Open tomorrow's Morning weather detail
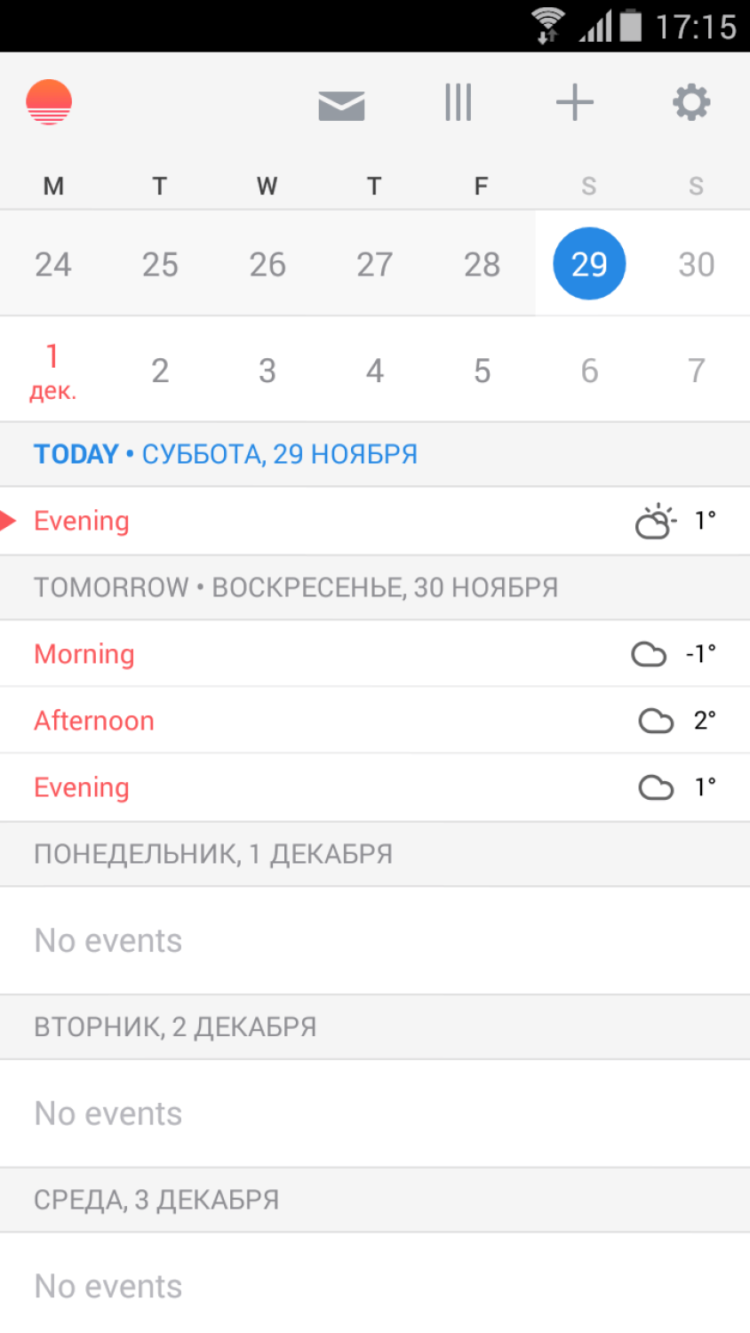Viewport: 750px width, 1333px height. pos(84,654)
